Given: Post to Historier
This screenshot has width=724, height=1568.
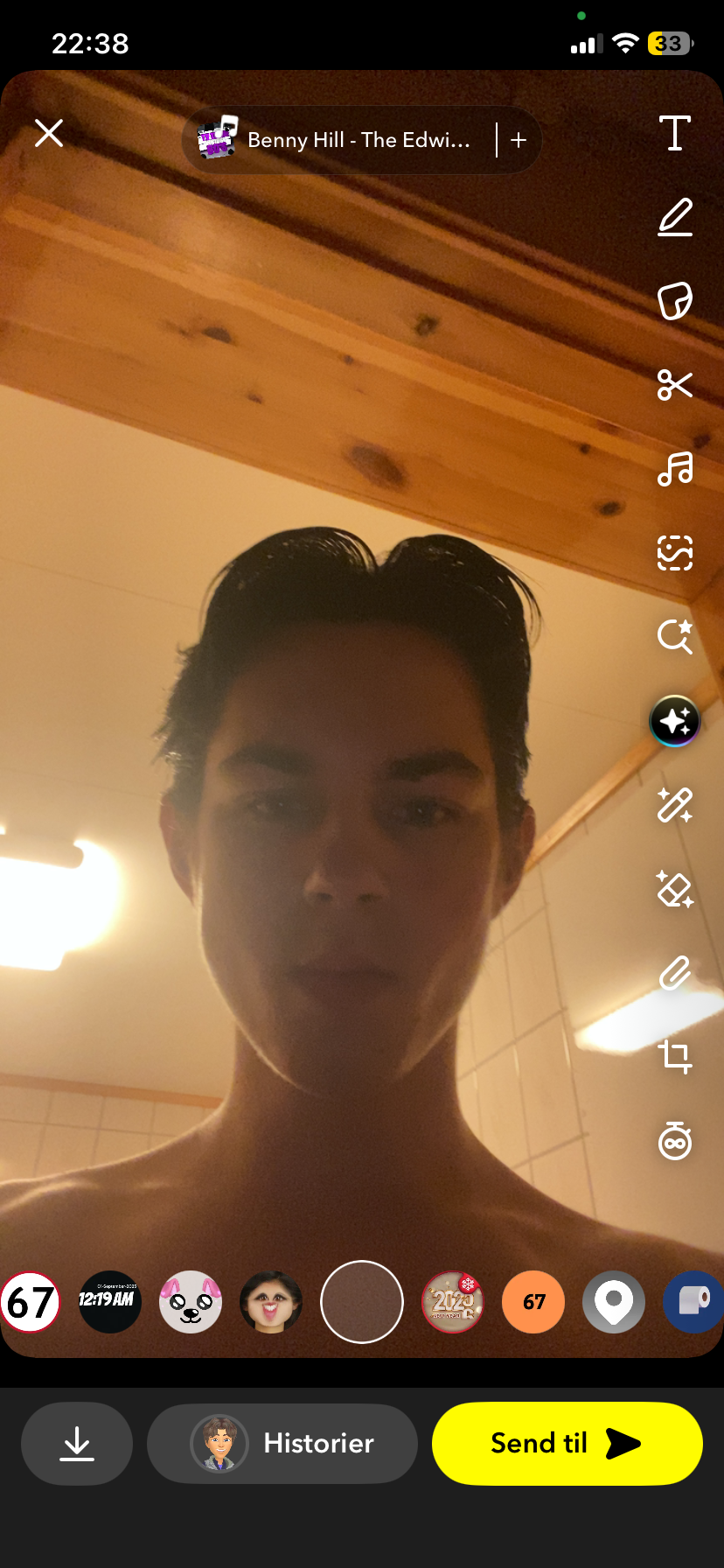Looking at the screenshot, I should 282,1443.
